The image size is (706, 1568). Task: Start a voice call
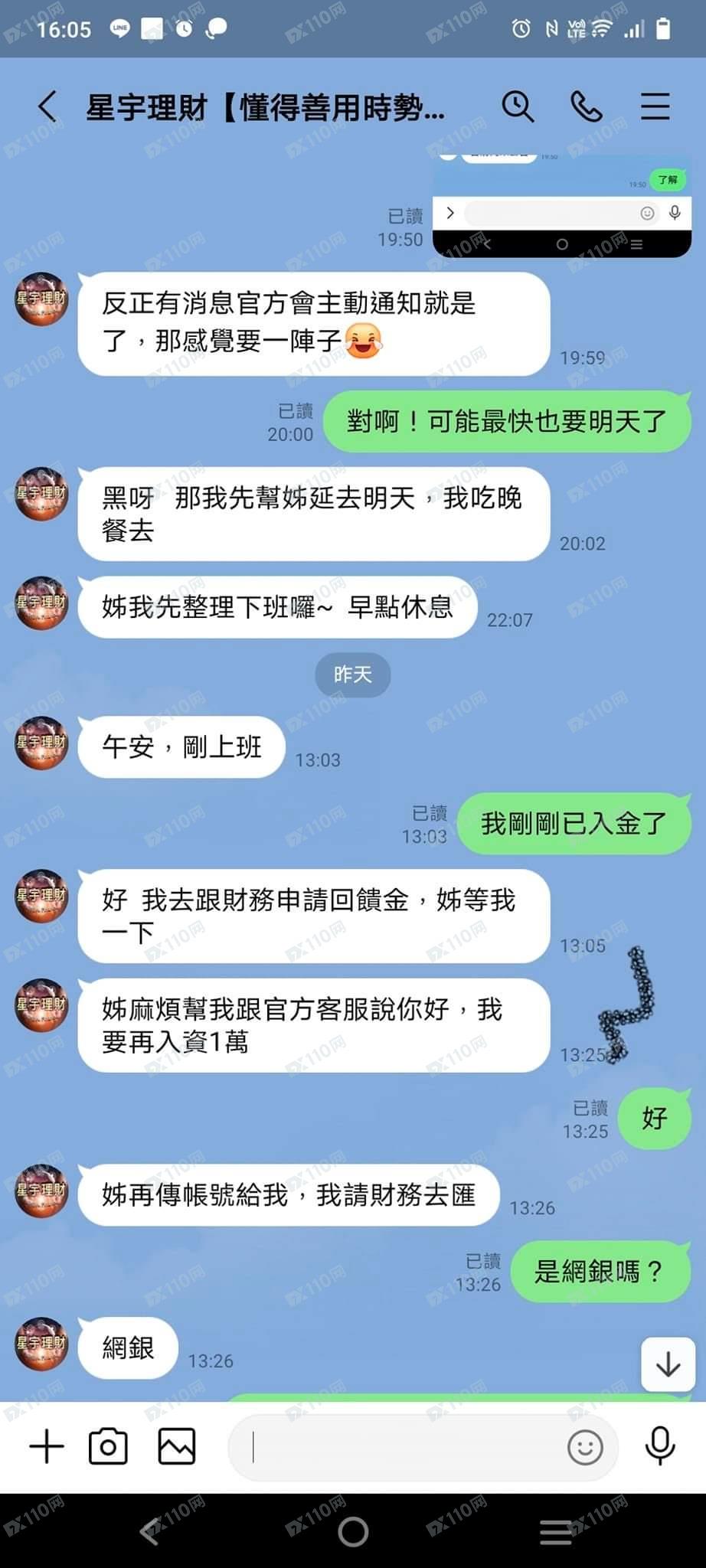tap(587, 106)
